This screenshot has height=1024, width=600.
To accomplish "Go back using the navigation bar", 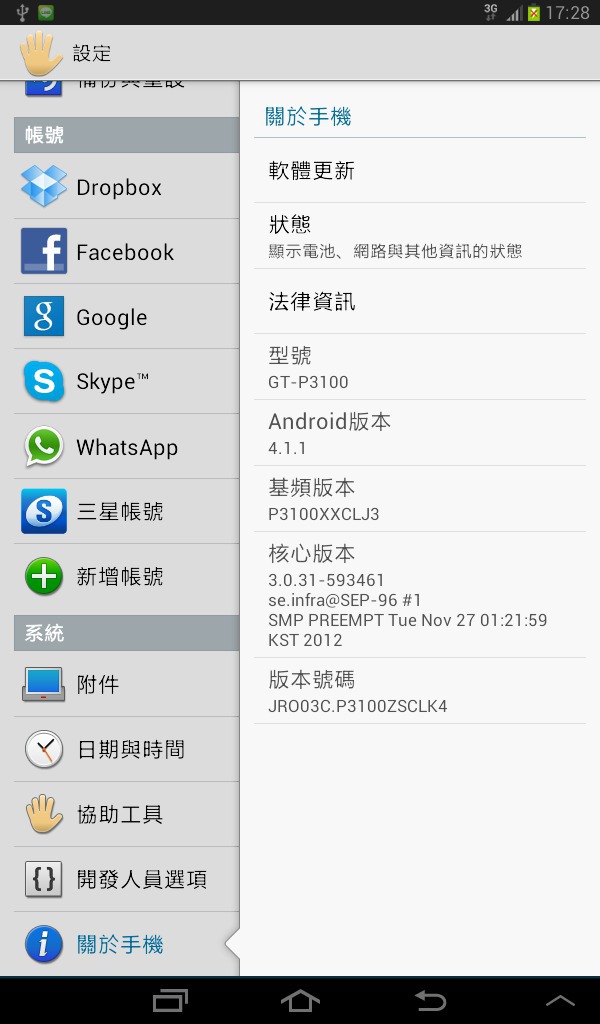I will click(430, 1000).
